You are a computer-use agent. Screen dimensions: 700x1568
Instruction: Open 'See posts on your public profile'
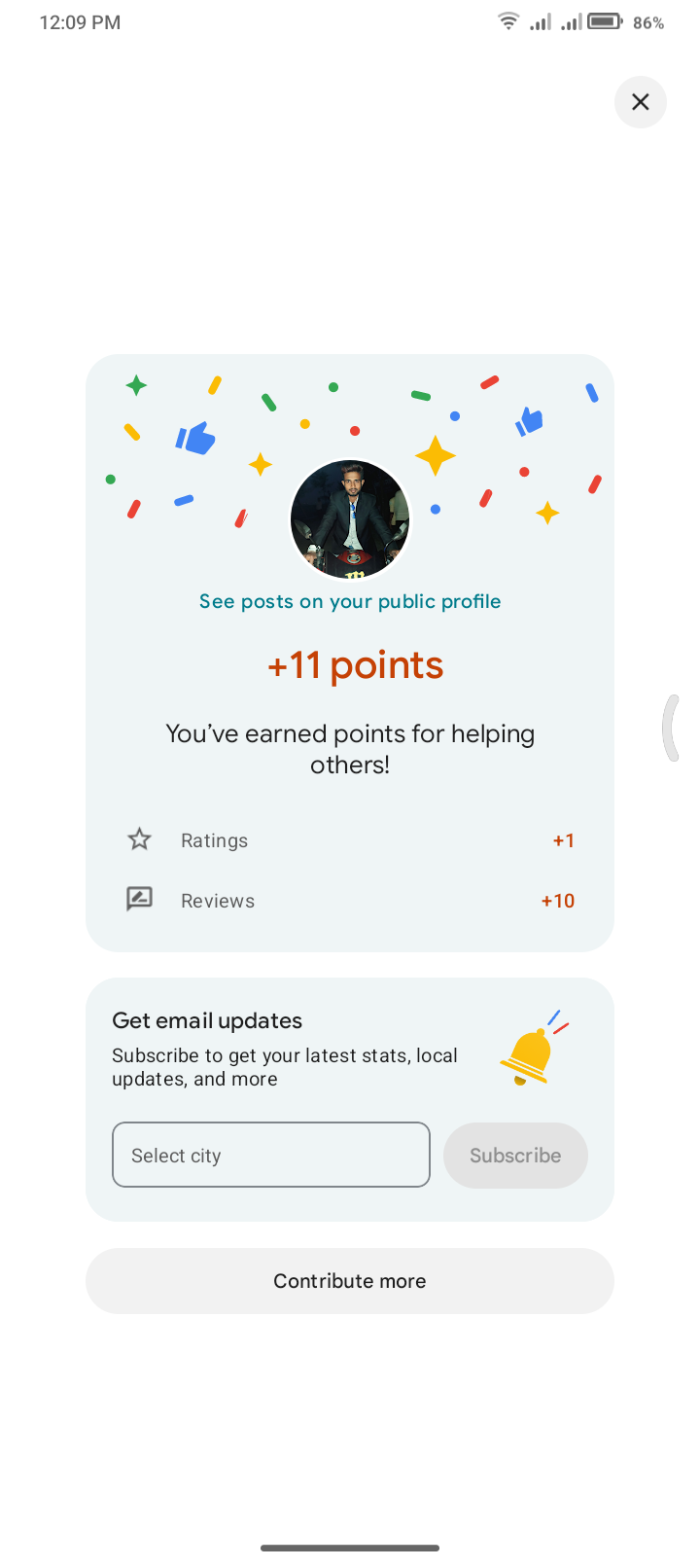coord(350,601)
